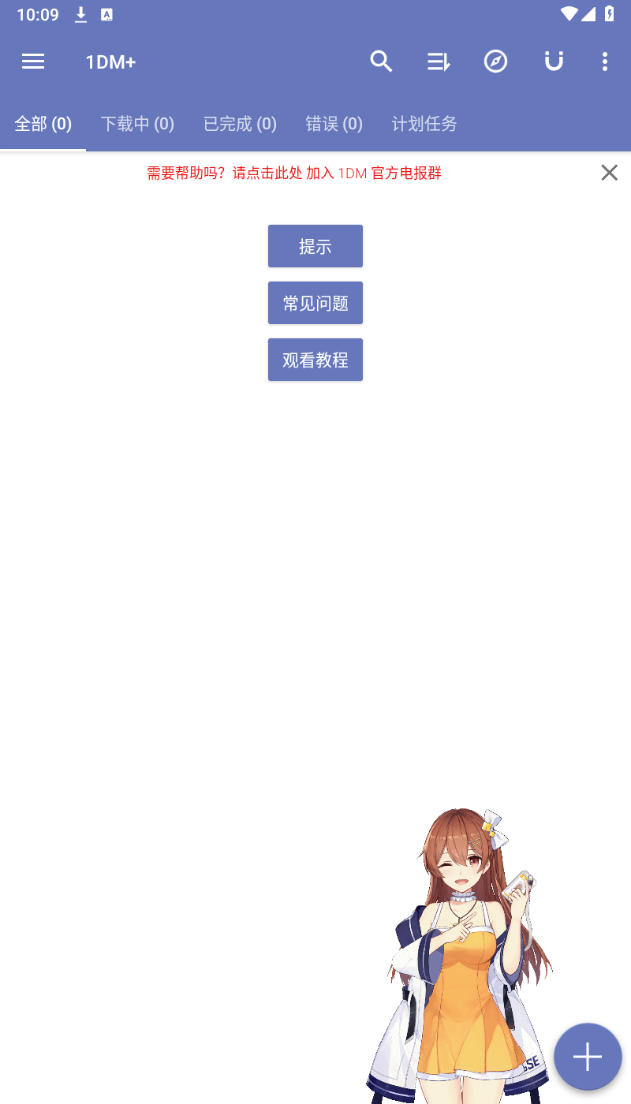Screen dimensions: 631x1104
Task: Add a new download with plus button
Action: point(587,1056)
